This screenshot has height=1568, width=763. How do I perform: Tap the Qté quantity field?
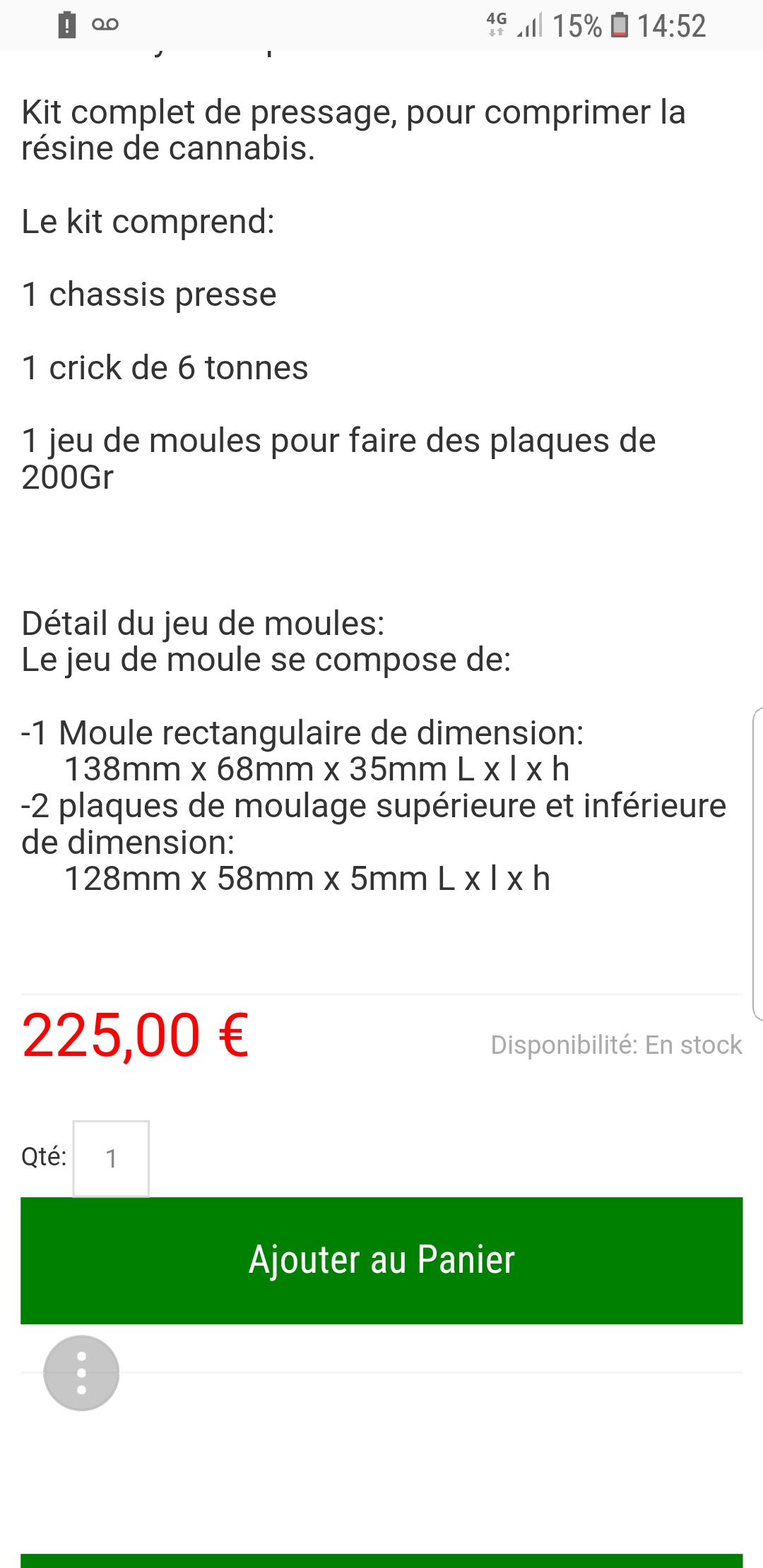click(111, 1158)
